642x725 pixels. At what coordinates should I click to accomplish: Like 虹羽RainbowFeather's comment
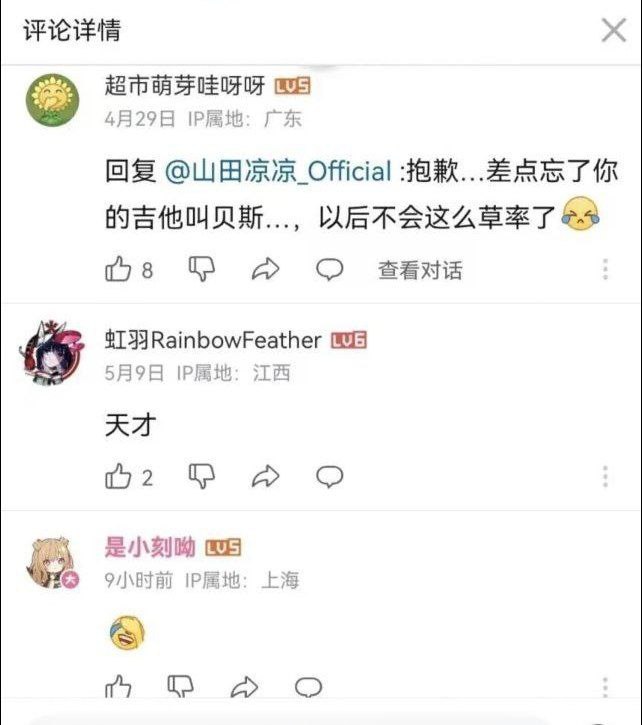(x=119, y=477)
